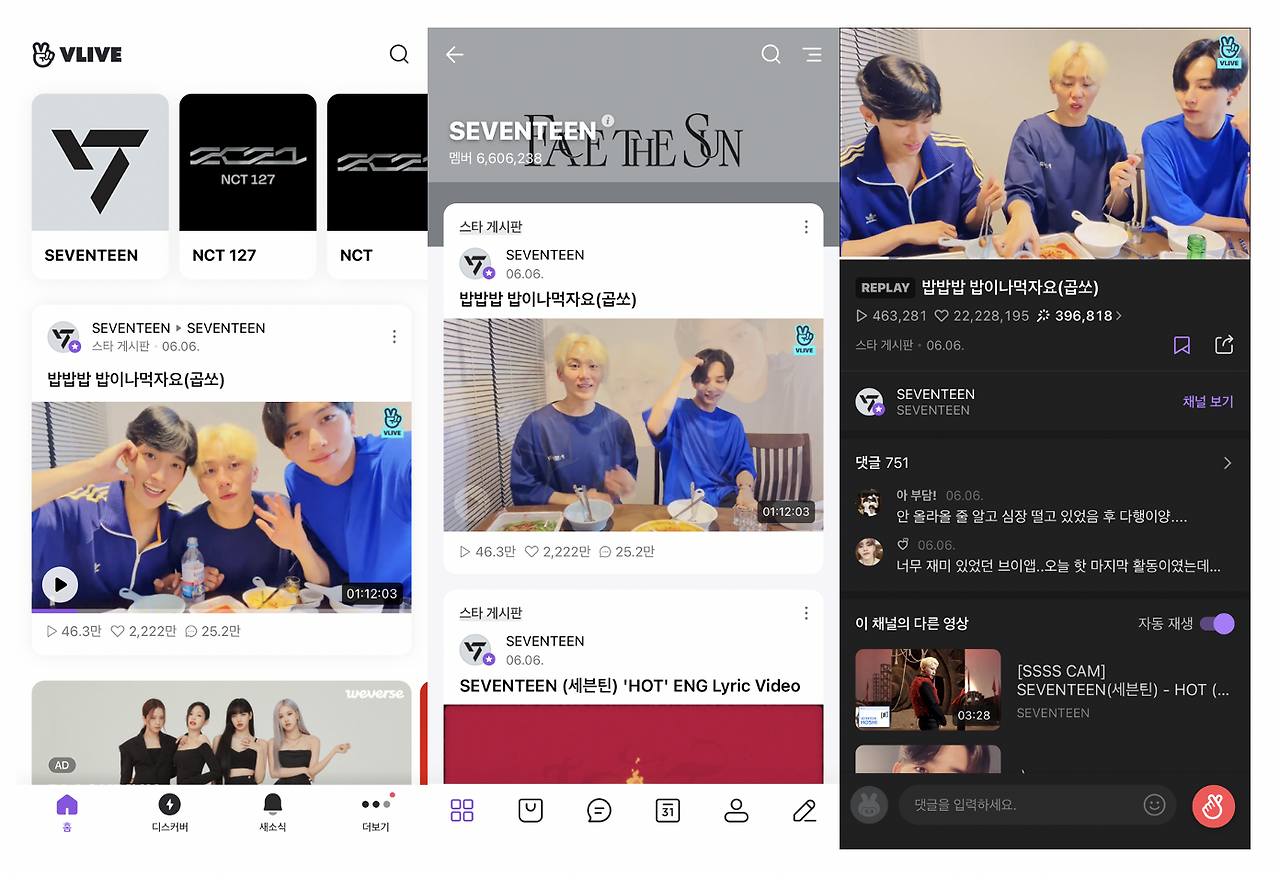This screenshot has width=1280, height=877.
Task: Tap the 채널 보기 link
Action: click(1208, 402)
